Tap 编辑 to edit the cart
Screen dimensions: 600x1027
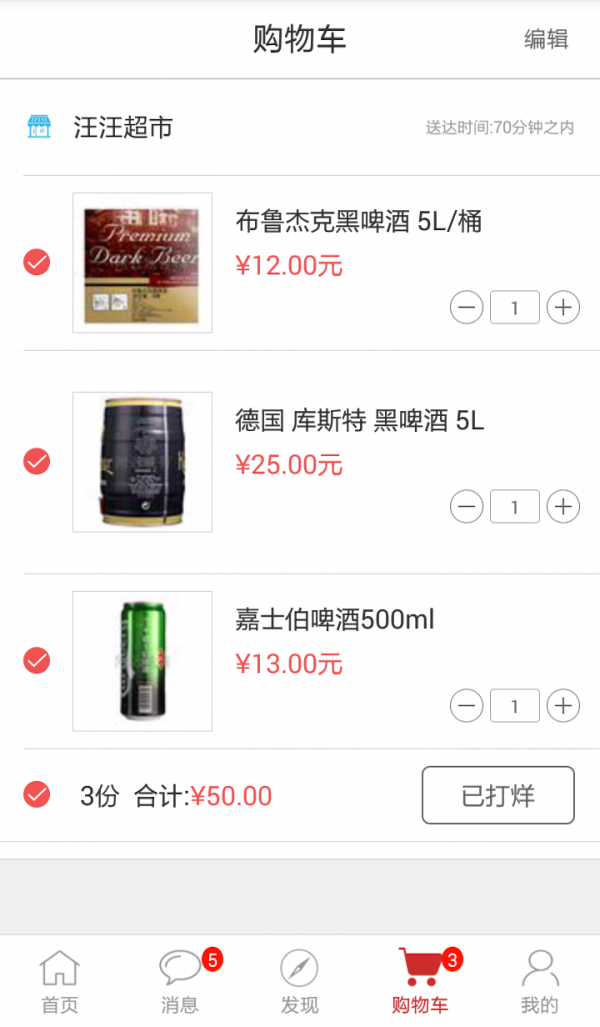click(x=546, y=39)
